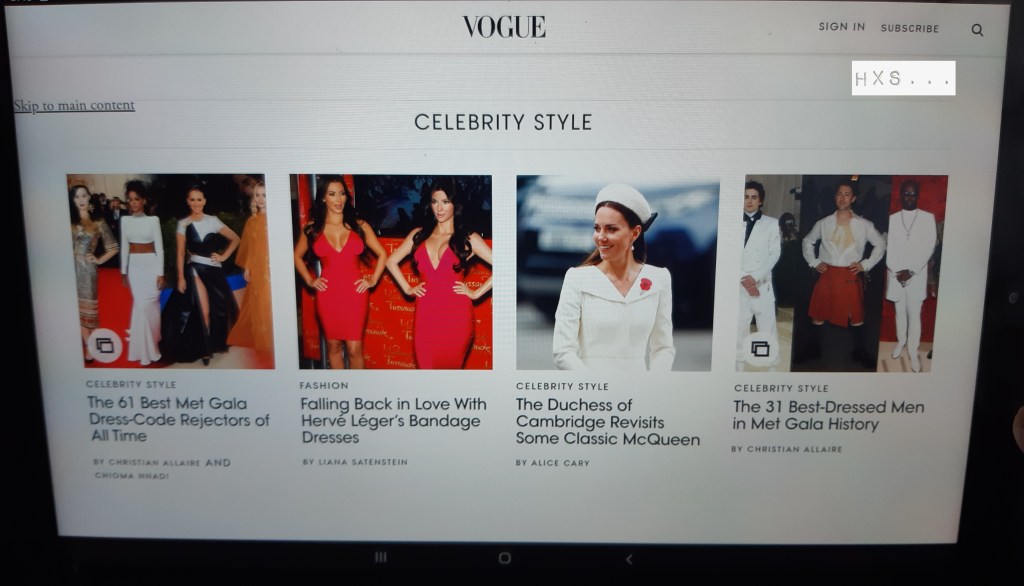Open the 61 Best Met Gala Dress-Code Rejectors photo

170,271
